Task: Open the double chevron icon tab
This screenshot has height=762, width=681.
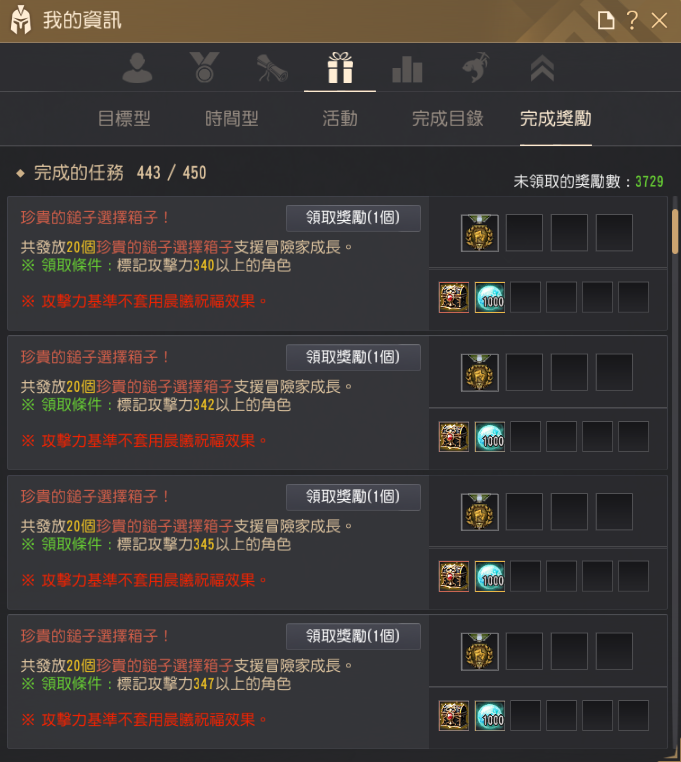Action: tap(541, 68)
